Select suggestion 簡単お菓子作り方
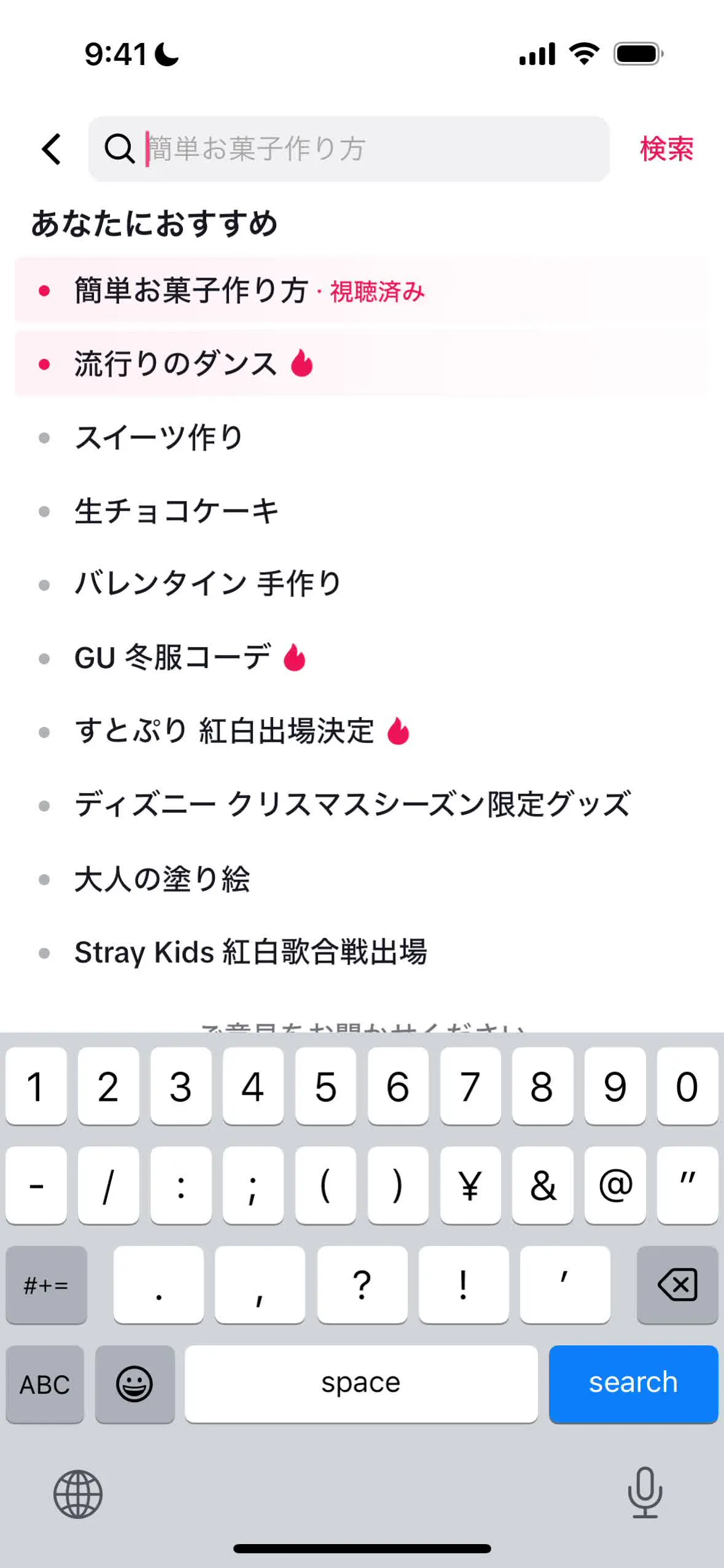 pos(190,290)
